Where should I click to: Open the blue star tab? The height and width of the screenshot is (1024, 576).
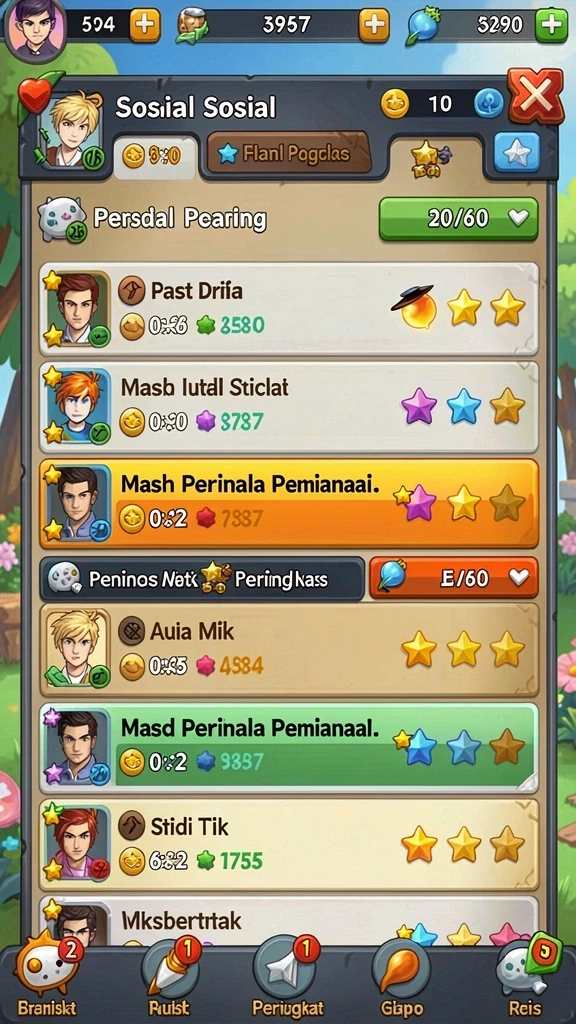tap(517, 153)
